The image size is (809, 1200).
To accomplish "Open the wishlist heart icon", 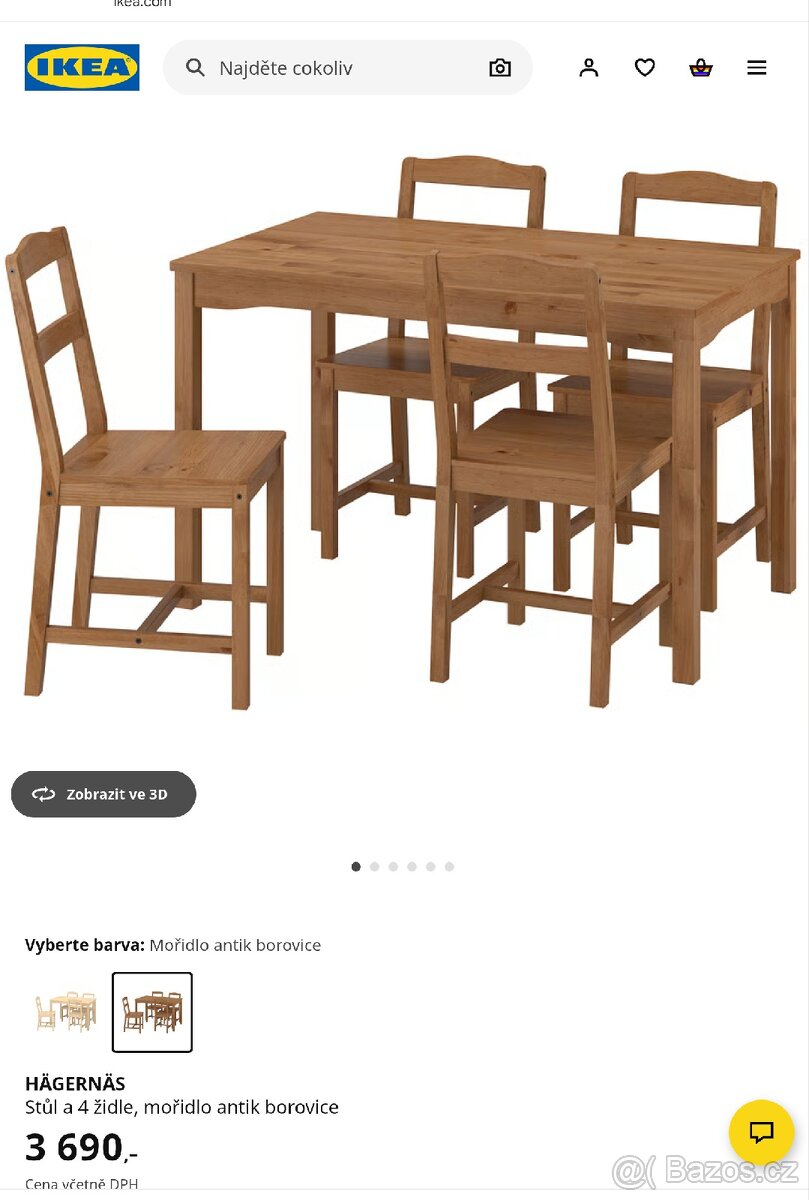I will [645, 67].
